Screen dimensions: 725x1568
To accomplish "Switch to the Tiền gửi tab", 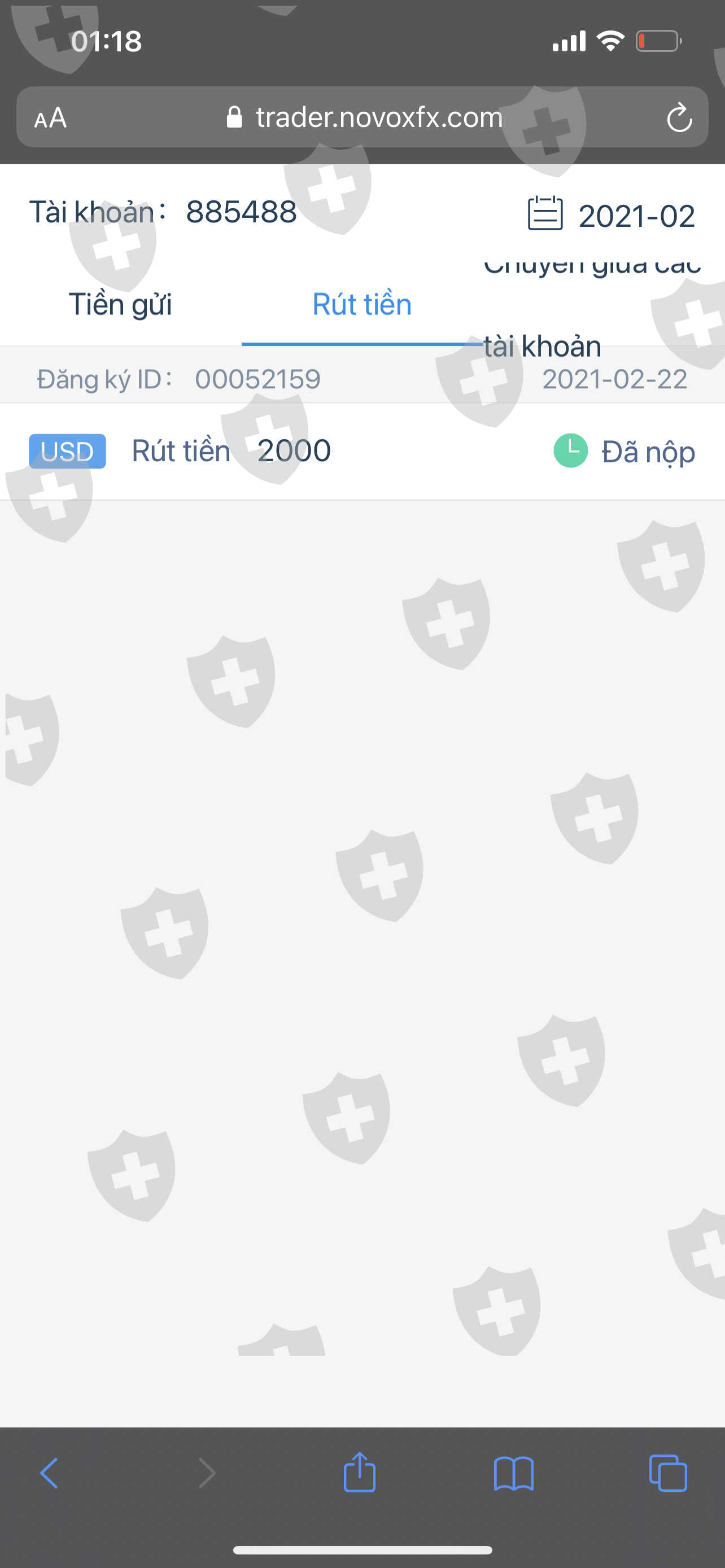I will coord(120,304).
